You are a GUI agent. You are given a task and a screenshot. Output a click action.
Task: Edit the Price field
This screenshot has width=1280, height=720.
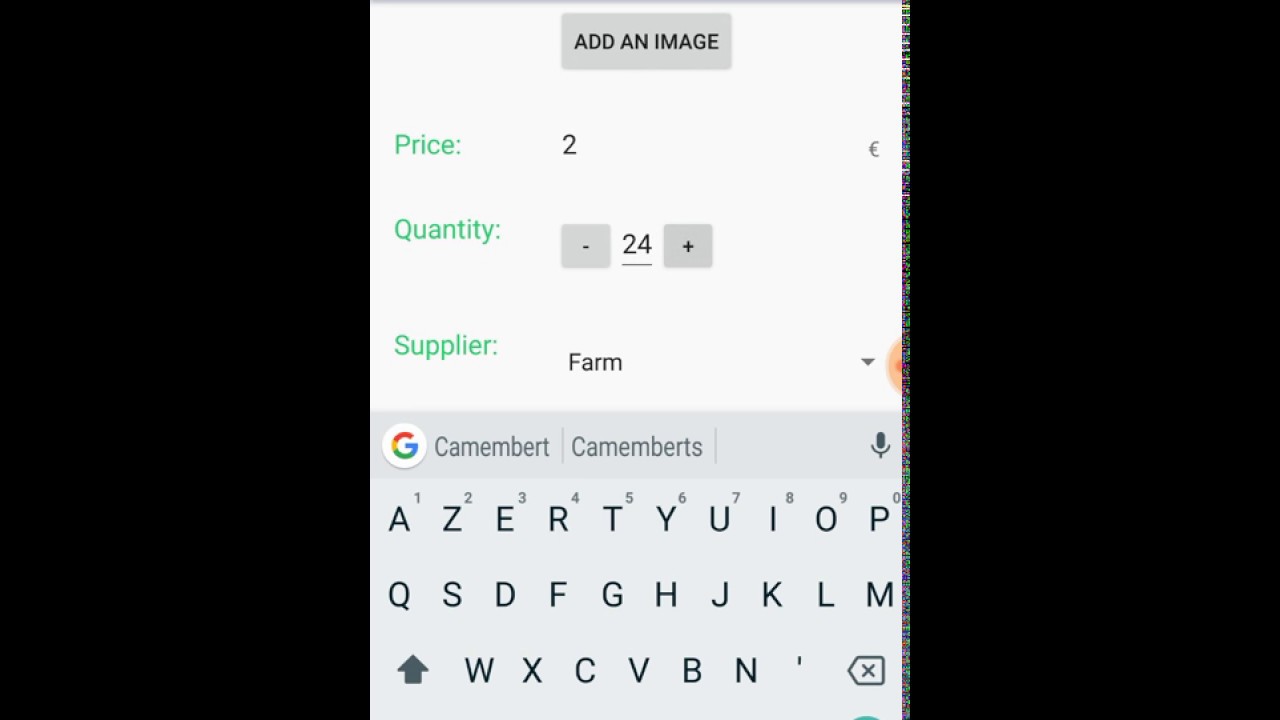700,146
